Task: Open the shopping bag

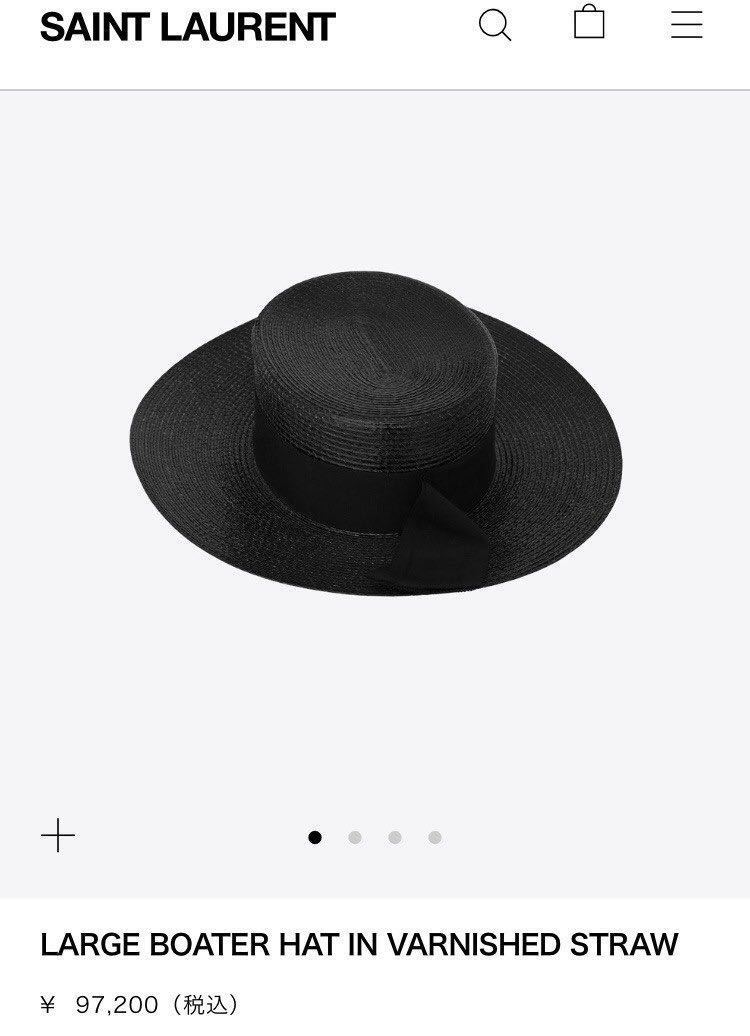Action: [x=590, y=22]
